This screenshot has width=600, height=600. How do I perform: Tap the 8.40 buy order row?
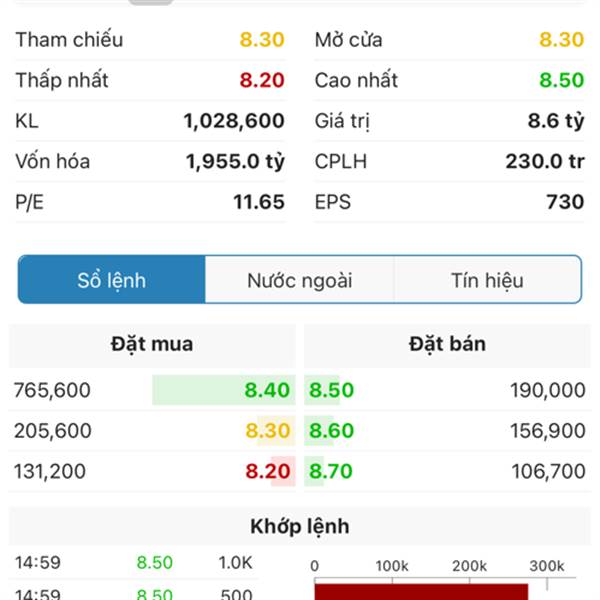(x=152, y=390)
